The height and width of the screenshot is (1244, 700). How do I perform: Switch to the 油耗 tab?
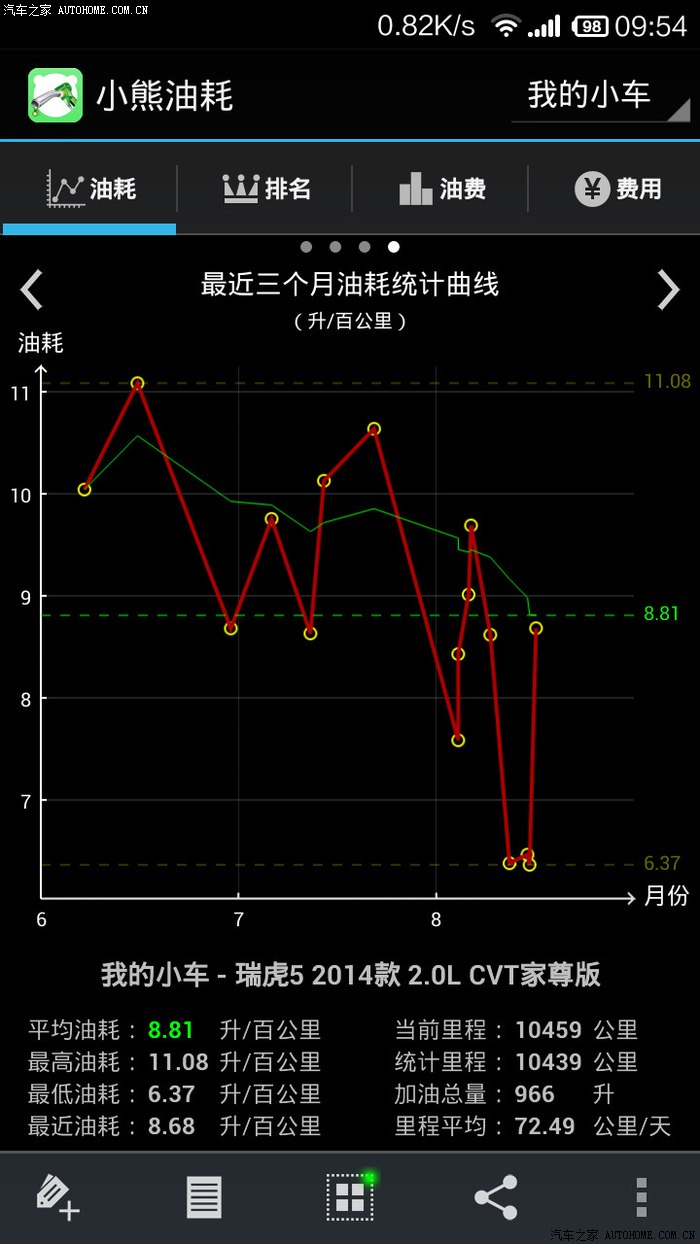pos(90,188)
